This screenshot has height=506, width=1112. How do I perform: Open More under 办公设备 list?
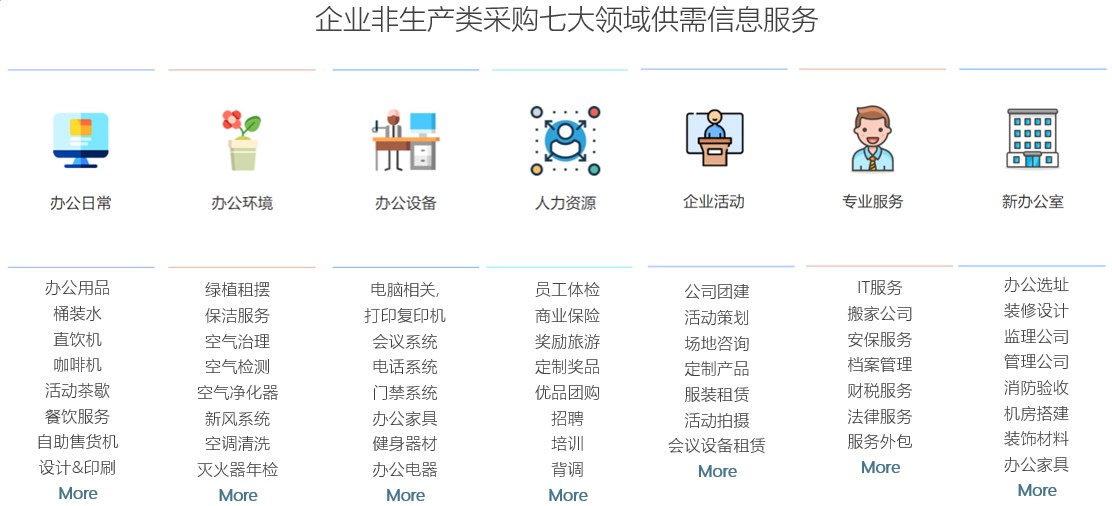coord(405,495)
